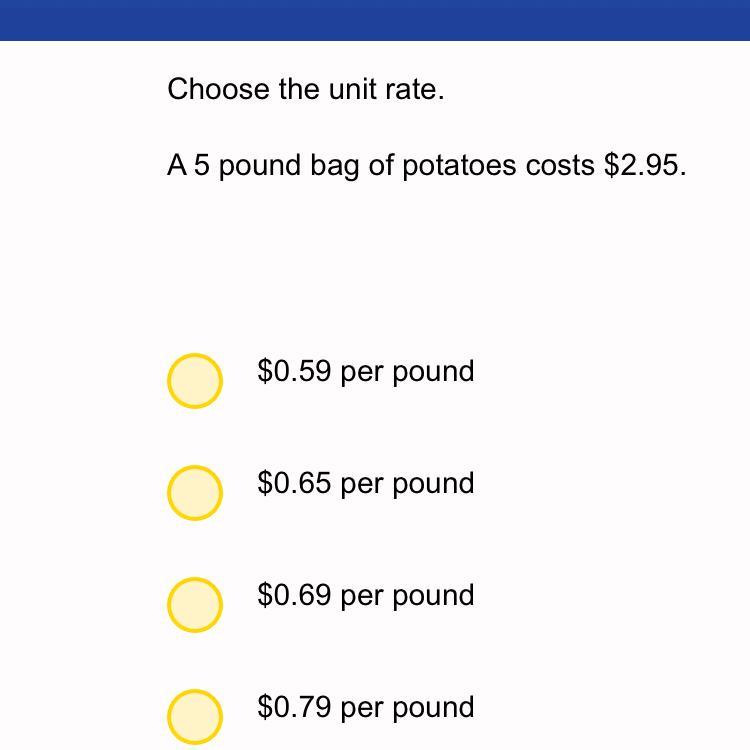The width and height of the screenshot is (750, 750).
Task: Mark the $0.79 per pound choice
Action: click(195, 716)
